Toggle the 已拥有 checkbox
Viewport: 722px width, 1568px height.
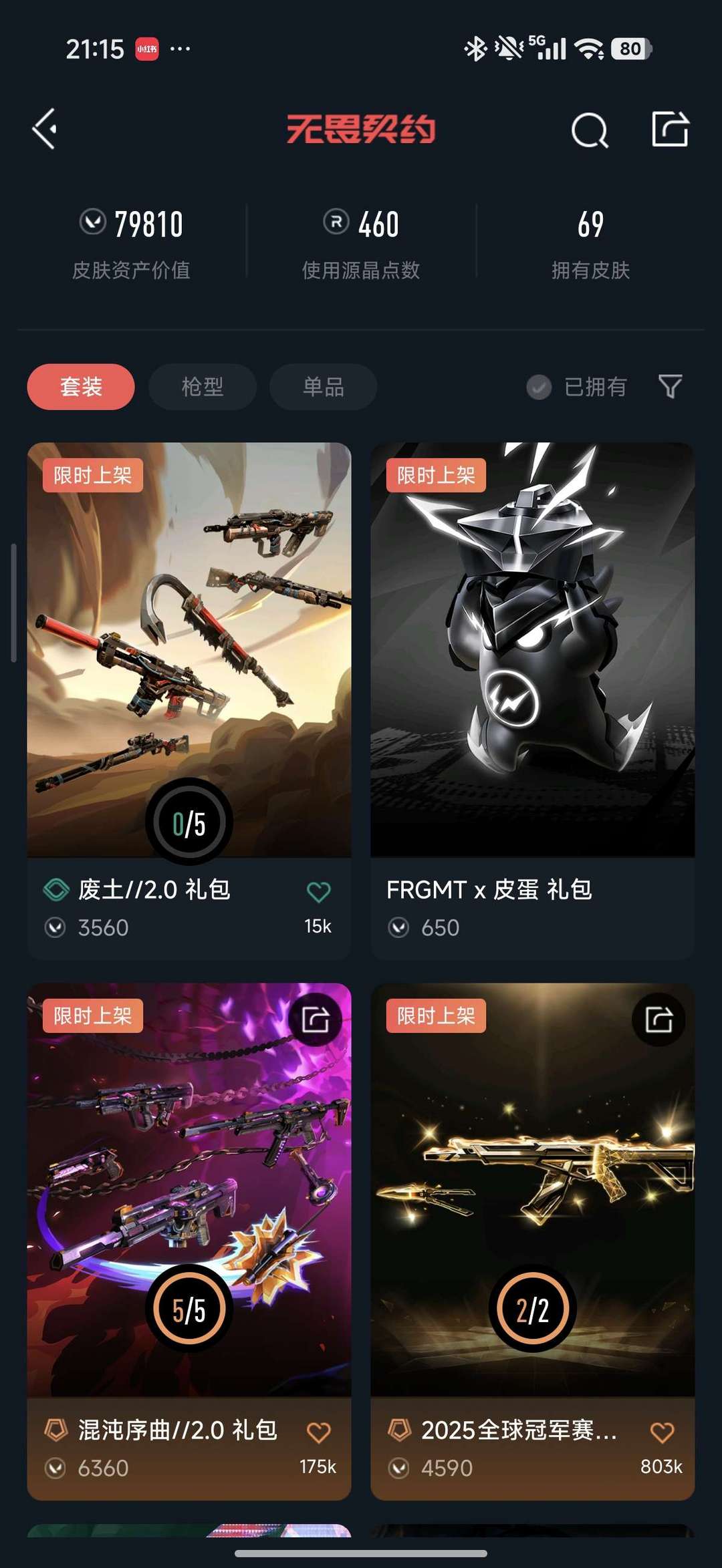tap(539, 387)
